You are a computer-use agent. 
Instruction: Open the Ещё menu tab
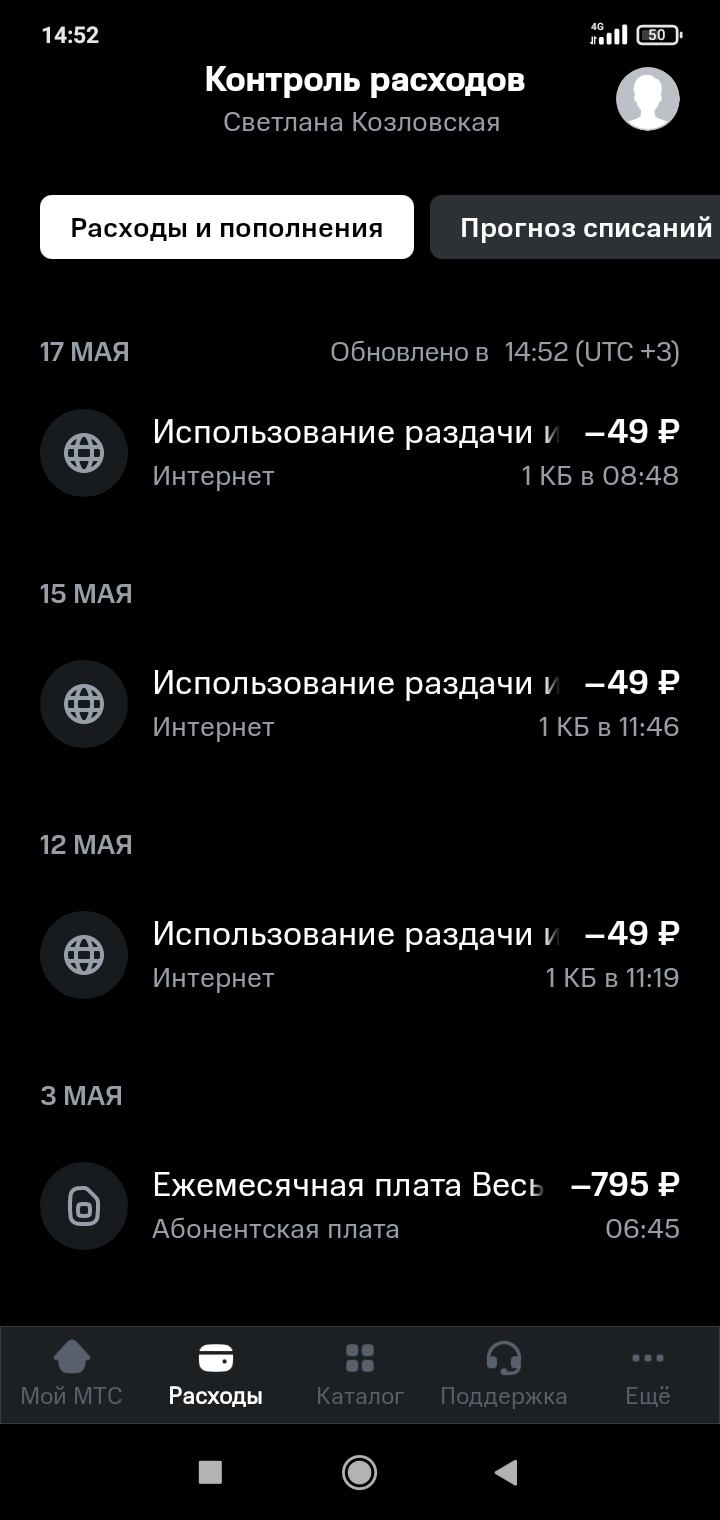tap(647, 1375)
